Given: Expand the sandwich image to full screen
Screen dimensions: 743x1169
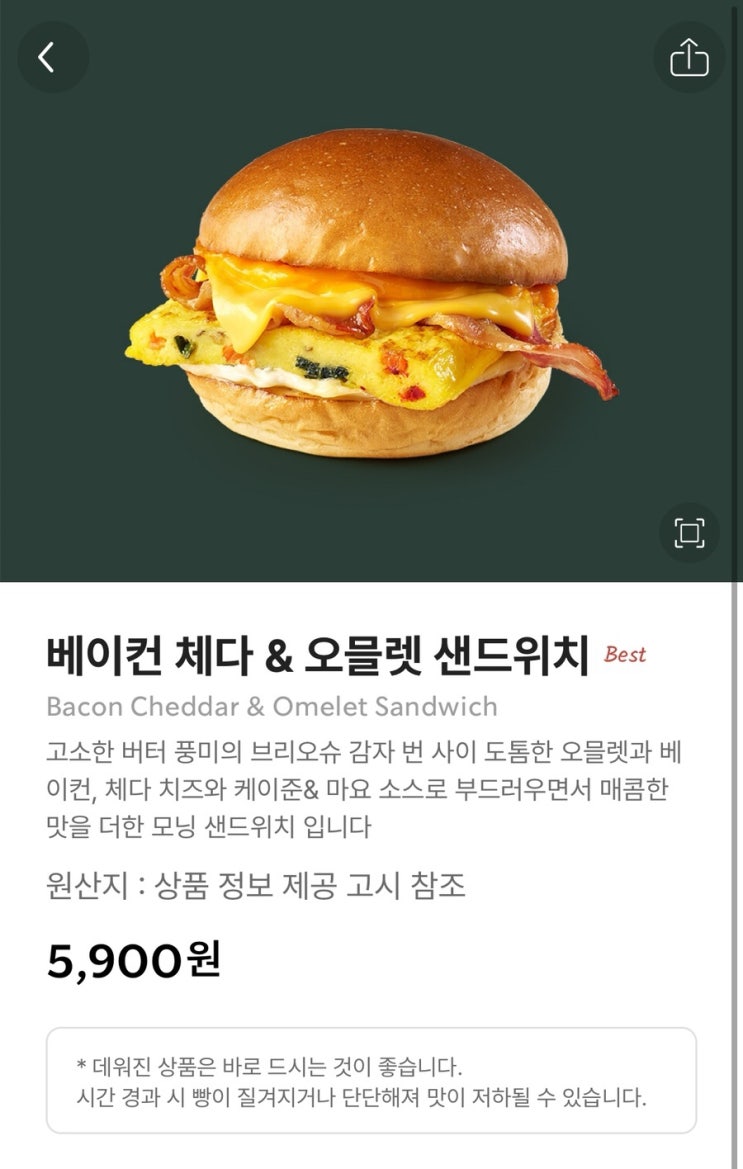Looking at the screenshot, I should [689, 532].
